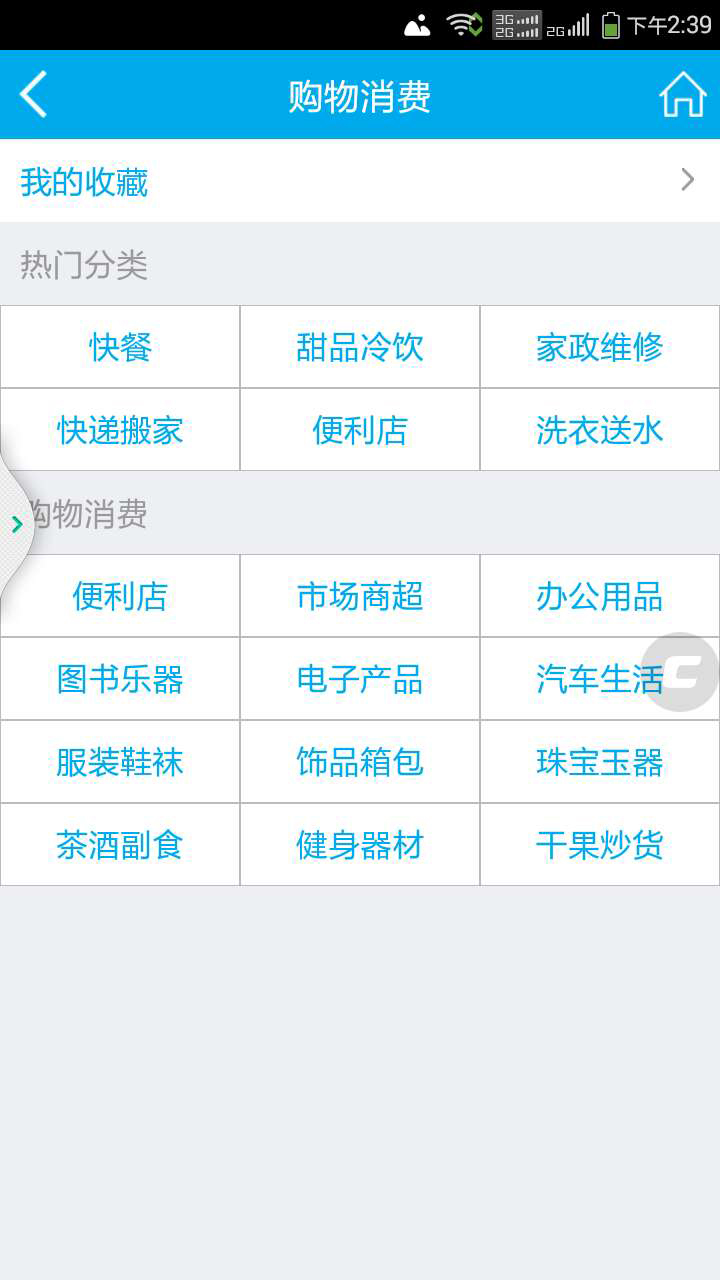Choose 便利店 under 热门分类

360,429
